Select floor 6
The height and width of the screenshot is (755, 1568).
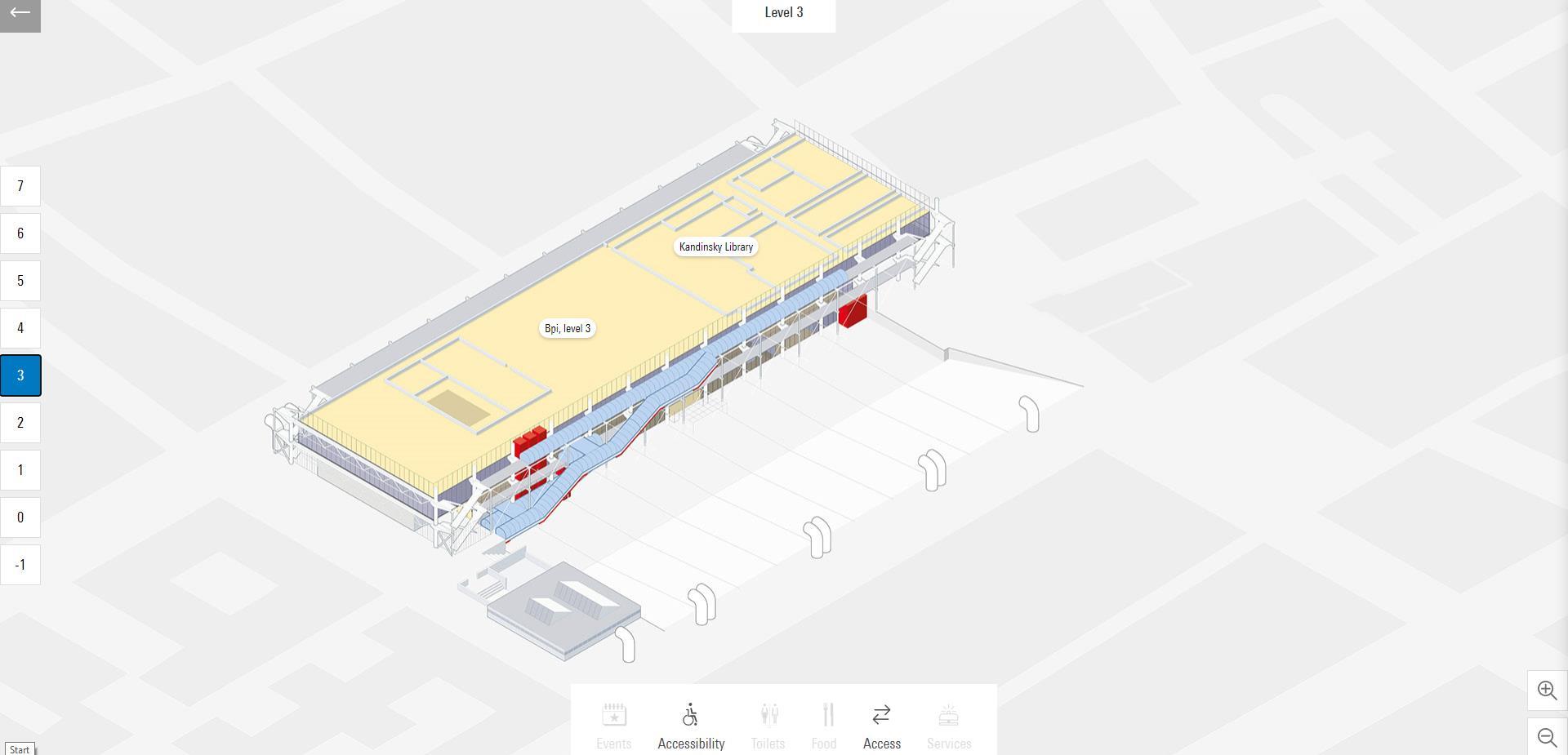tap(20, 233)
